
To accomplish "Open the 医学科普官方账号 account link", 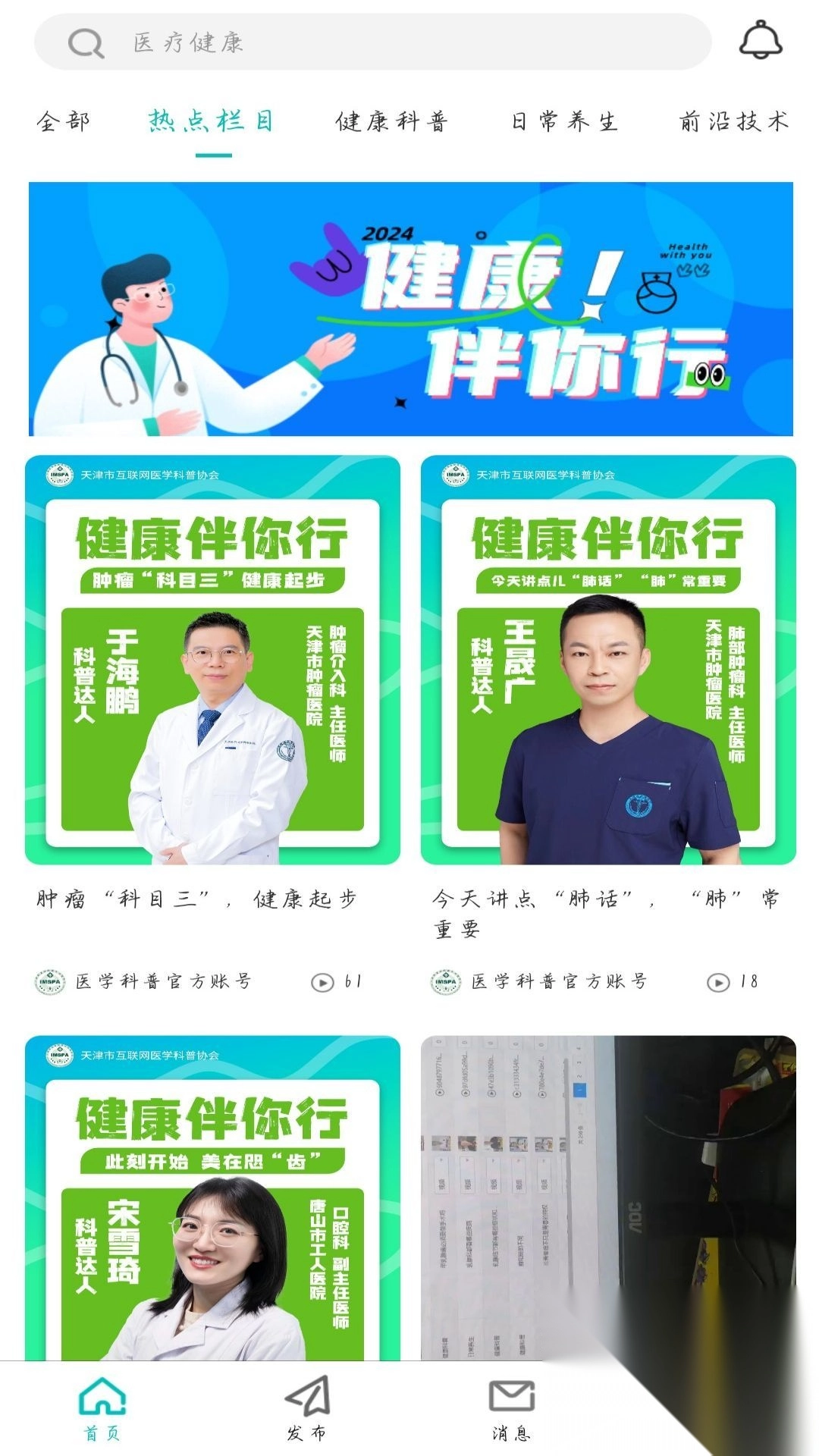I will (162, 981).
